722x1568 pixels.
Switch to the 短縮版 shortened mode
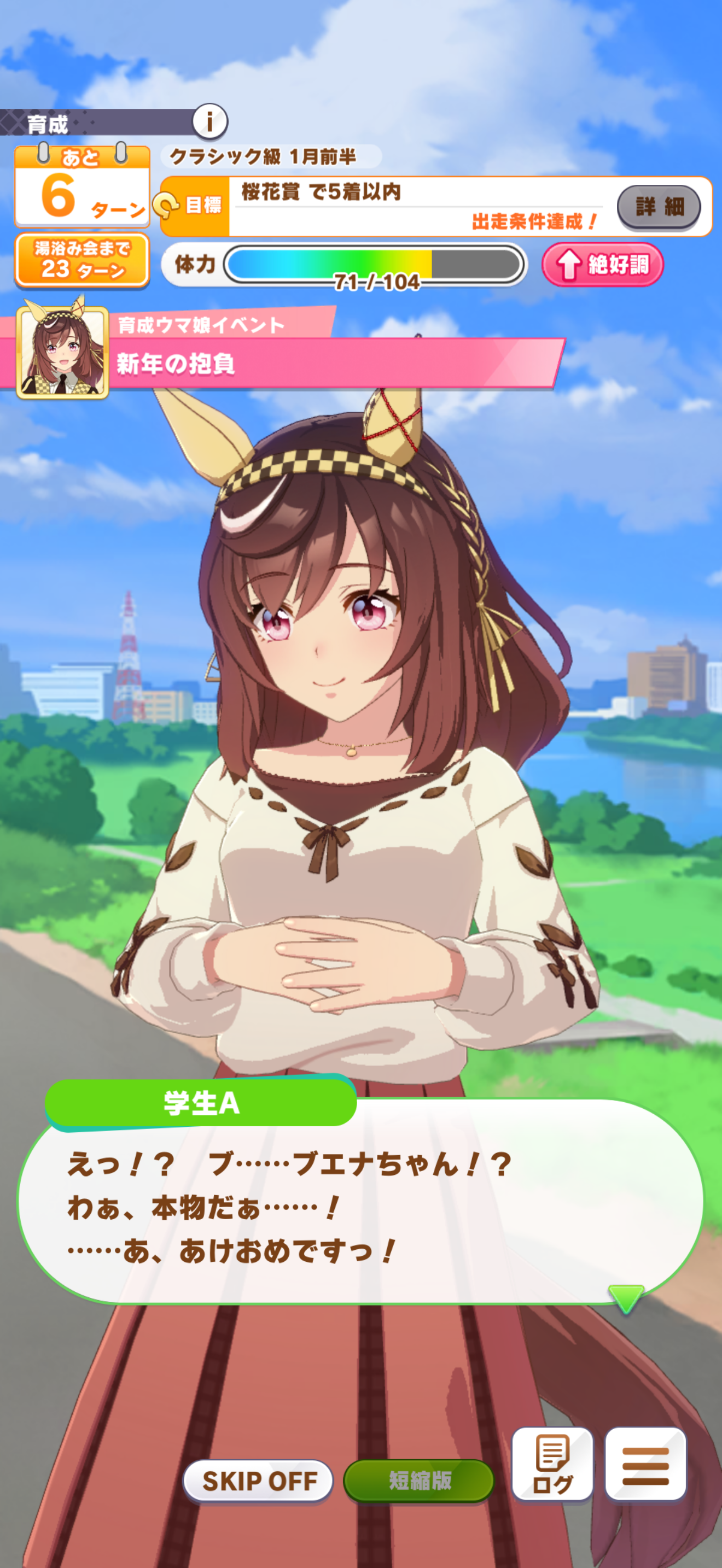[x=419, y=1481]
